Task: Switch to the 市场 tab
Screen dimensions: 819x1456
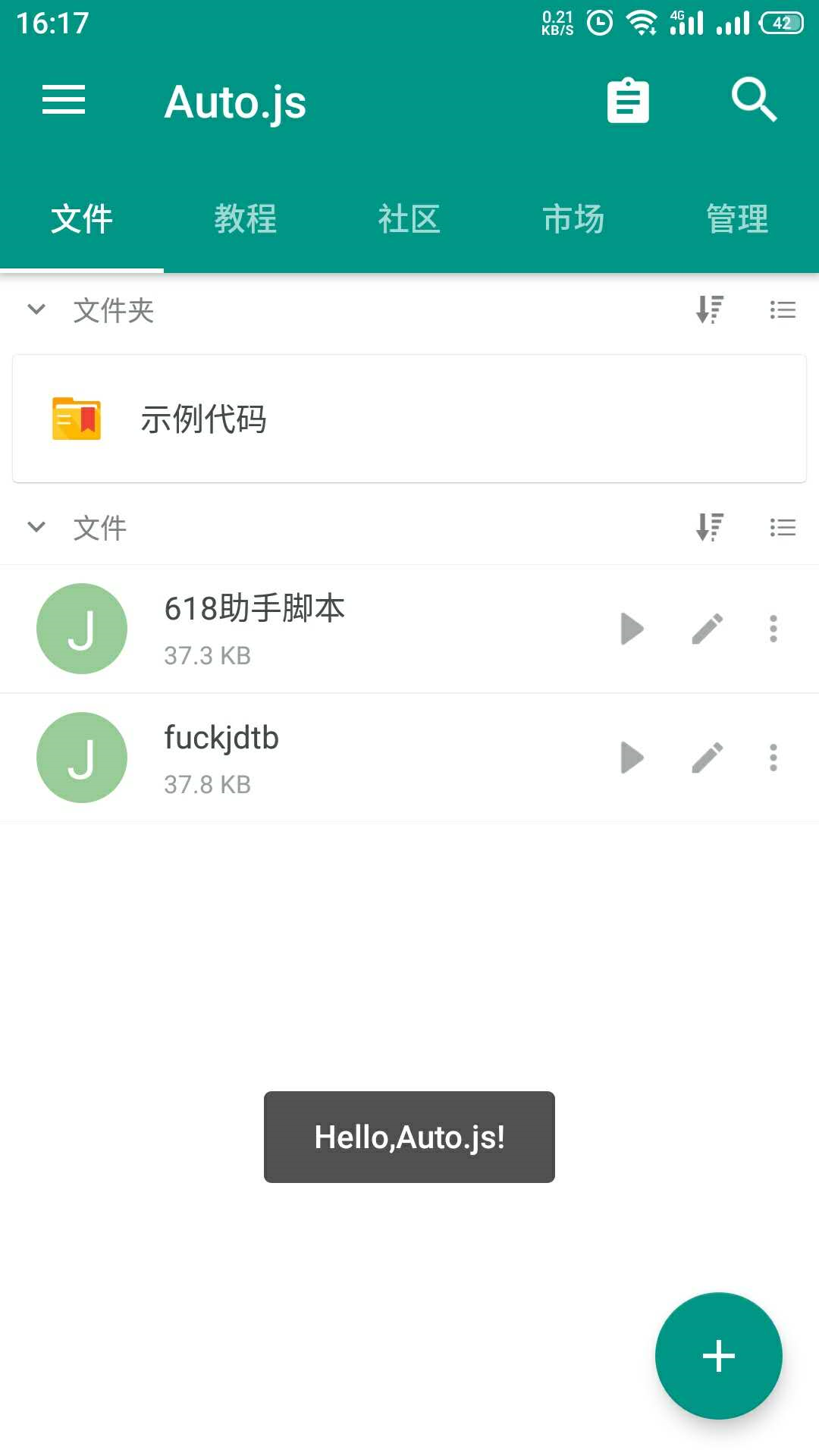Action: (x=573, y=219)
